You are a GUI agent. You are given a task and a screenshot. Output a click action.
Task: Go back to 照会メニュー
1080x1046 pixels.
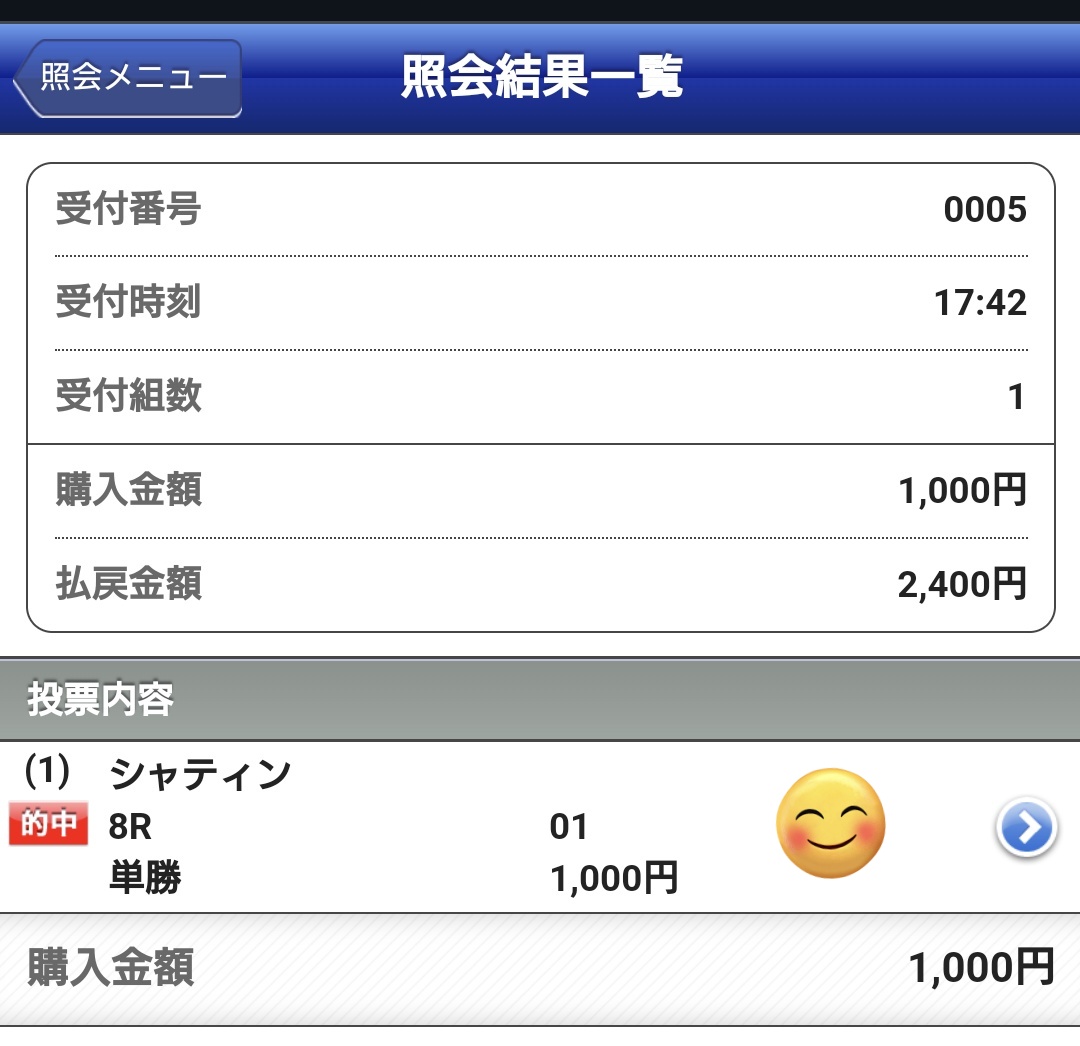pos(129,79)
